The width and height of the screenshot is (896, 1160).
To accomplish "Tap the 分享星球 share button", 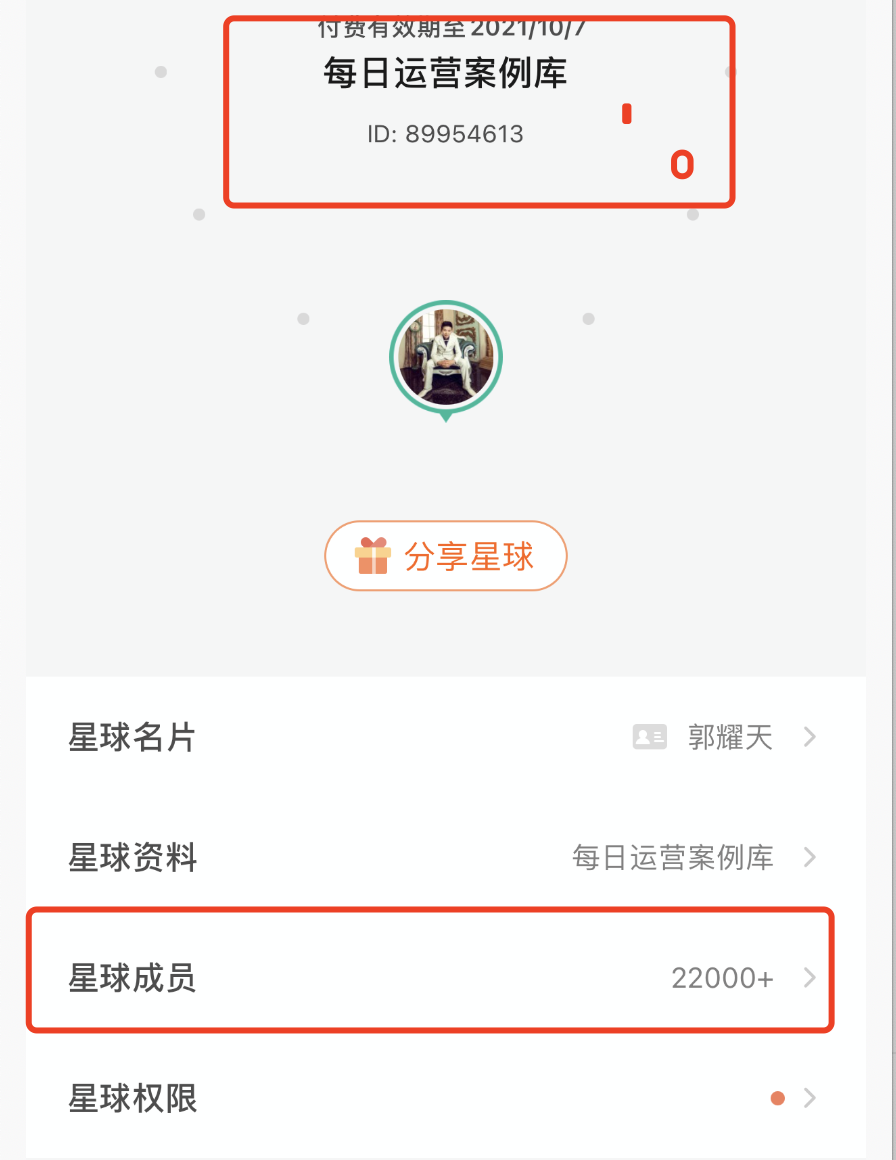I will tap(446, 556).
